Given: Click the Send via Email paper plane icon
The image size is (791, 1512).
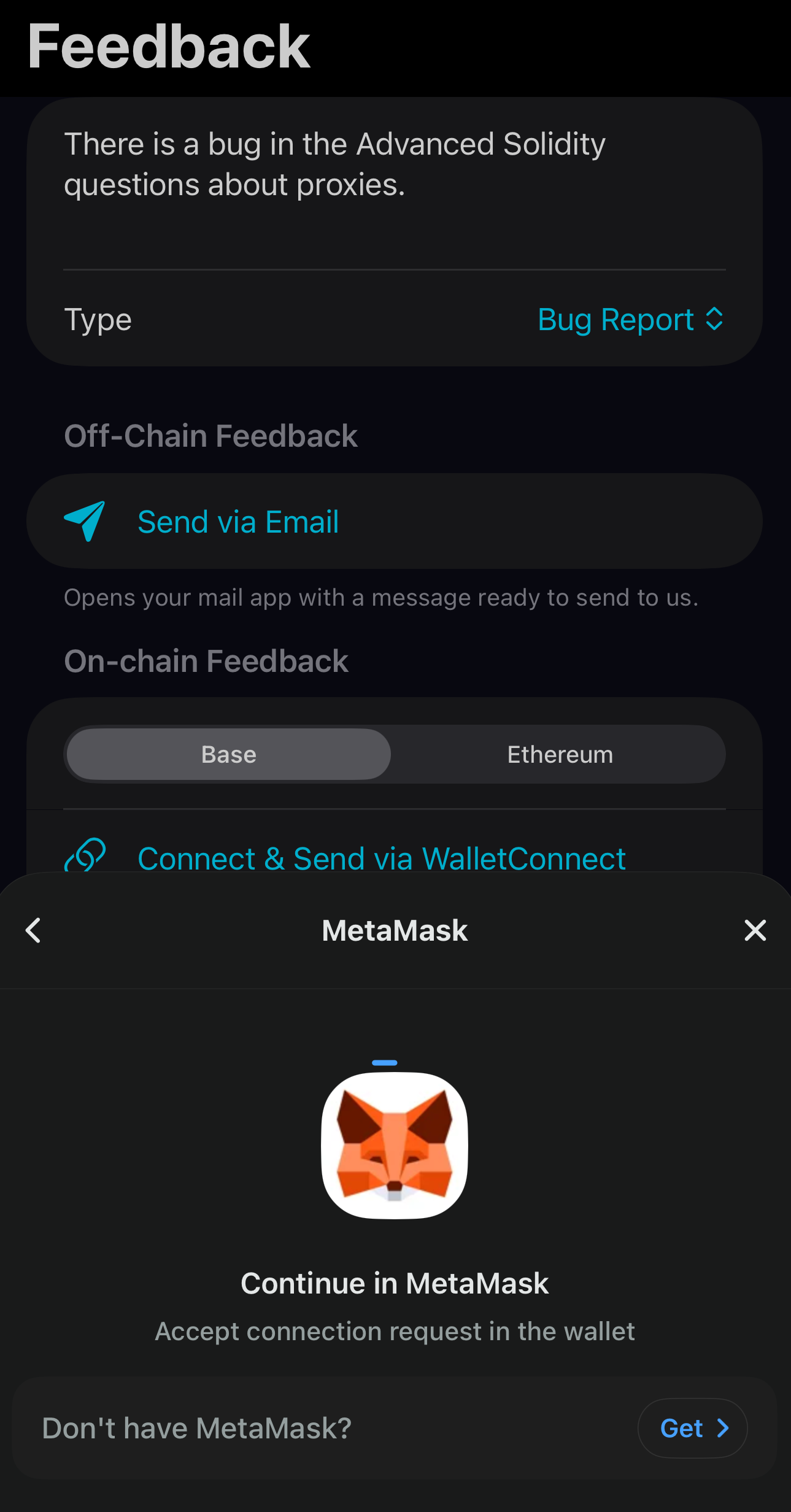Looking at the screenshot, I should click(85, 521).
